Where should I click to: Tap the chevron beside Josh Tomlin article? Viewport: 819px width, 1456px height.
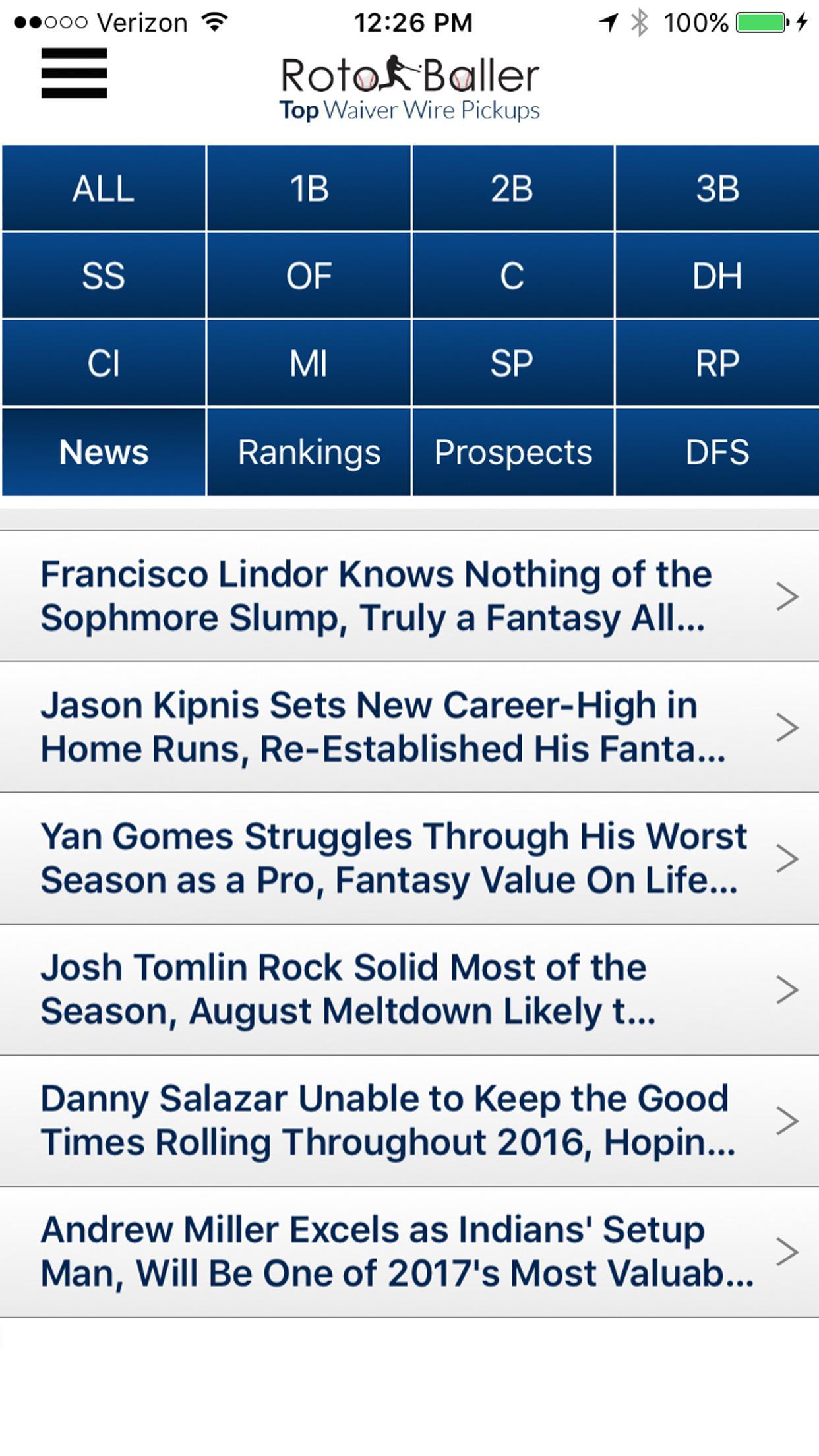pos(789,990)
